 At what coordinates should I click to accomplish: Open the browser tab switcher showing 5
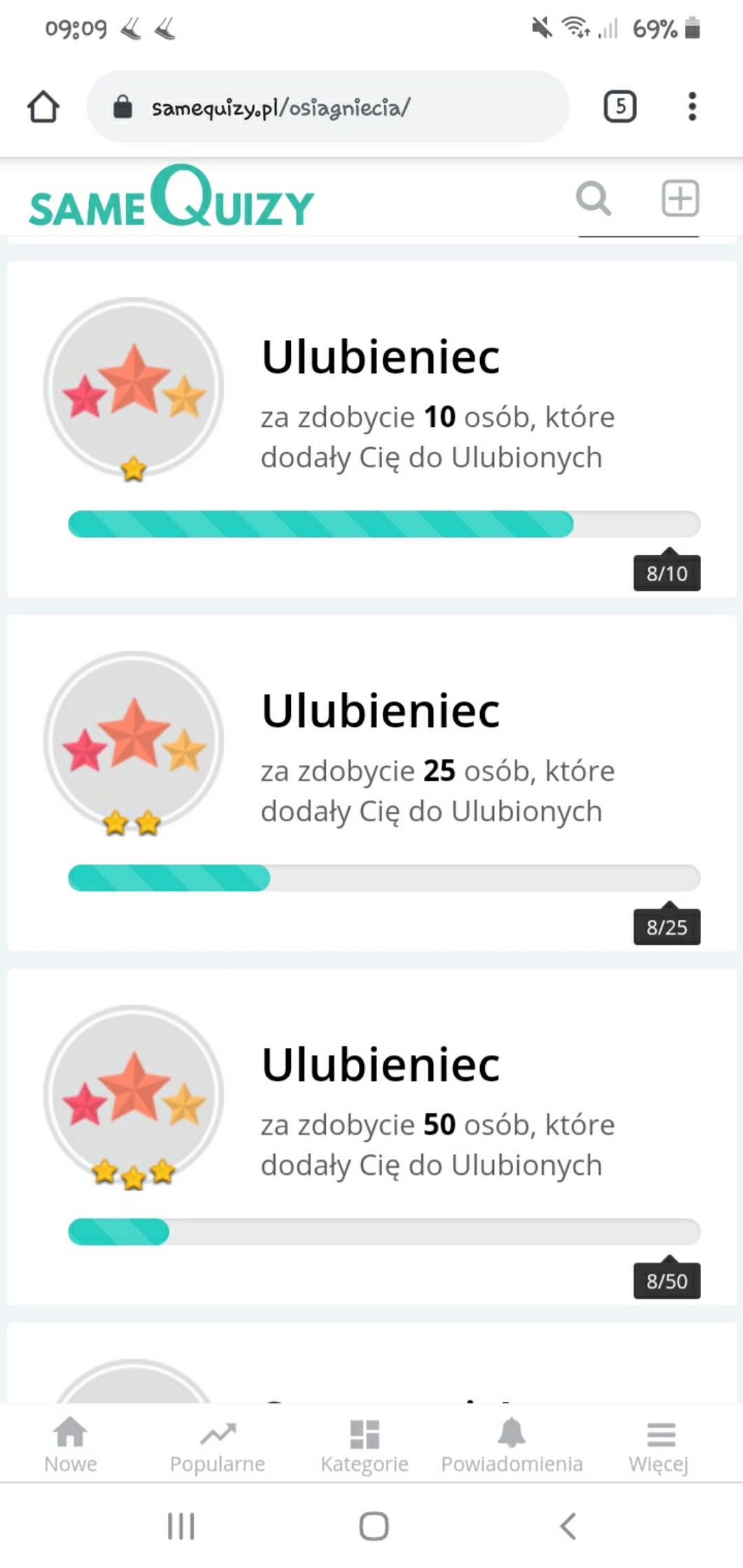coord(620,107)
